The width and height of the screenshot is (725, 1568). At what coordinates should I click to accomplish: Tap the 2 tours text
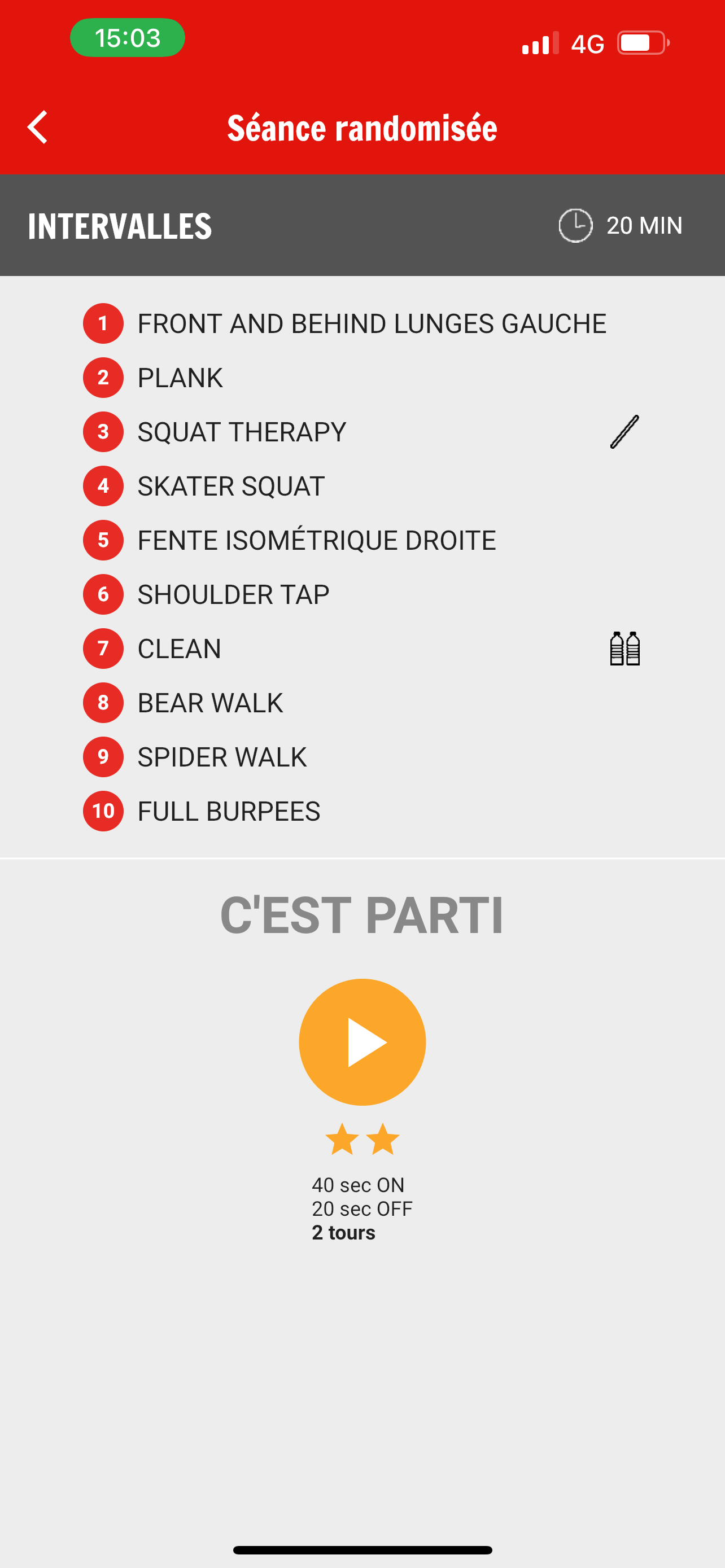tap(343, 1232)
